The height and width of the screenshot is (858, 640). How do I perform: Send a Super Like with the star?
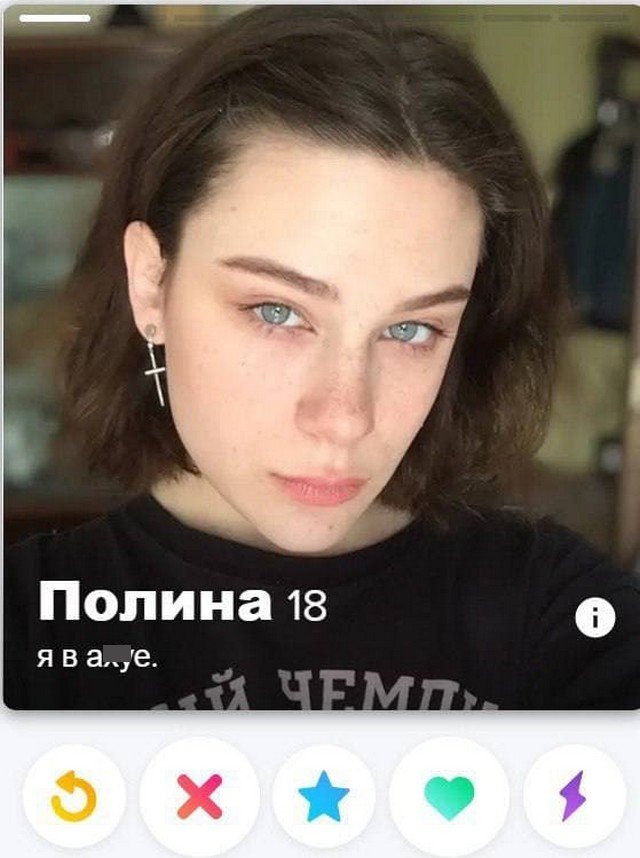[324, 797]
